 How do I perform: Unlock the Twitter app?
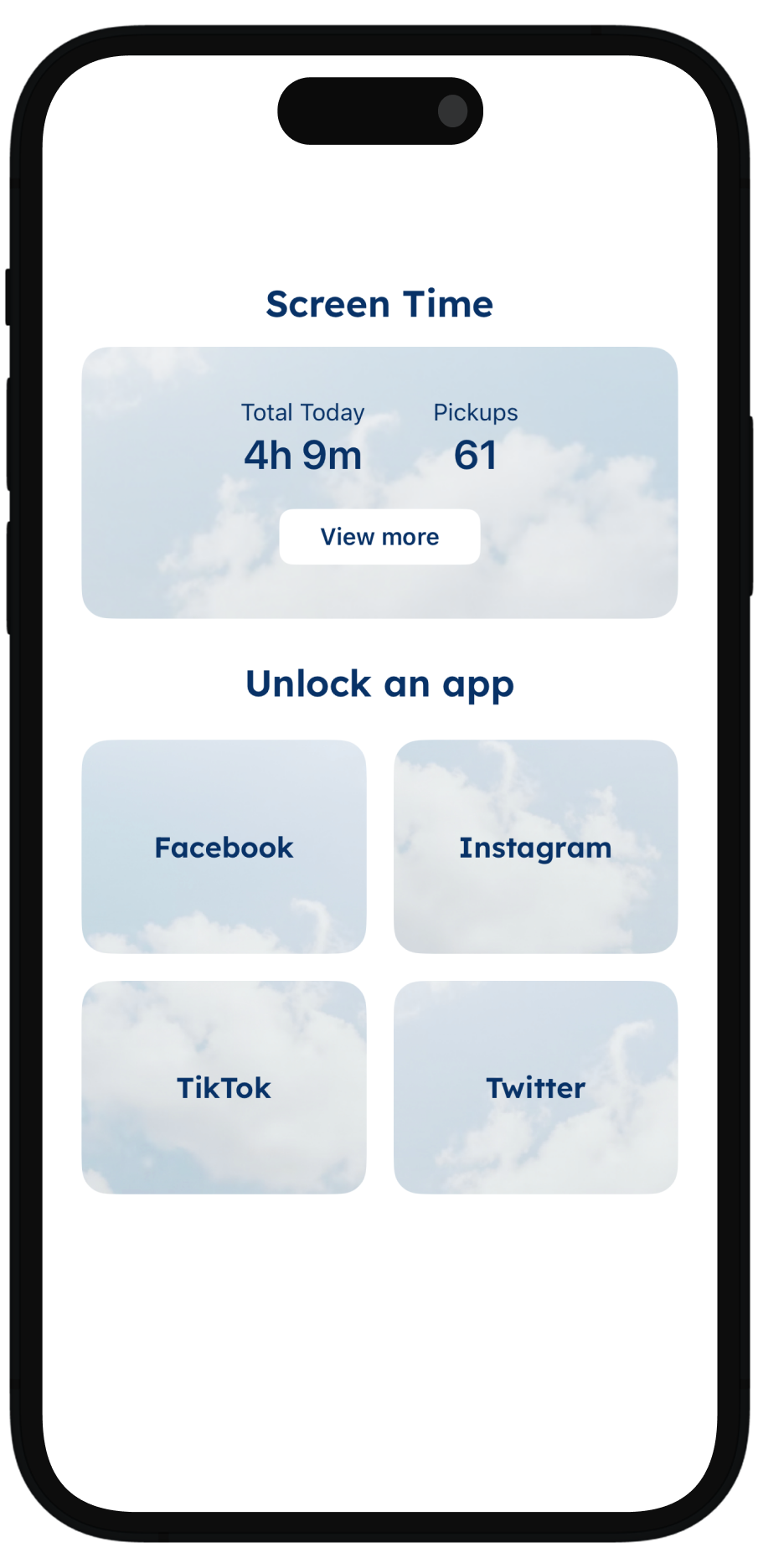(x=535, y=1087)
